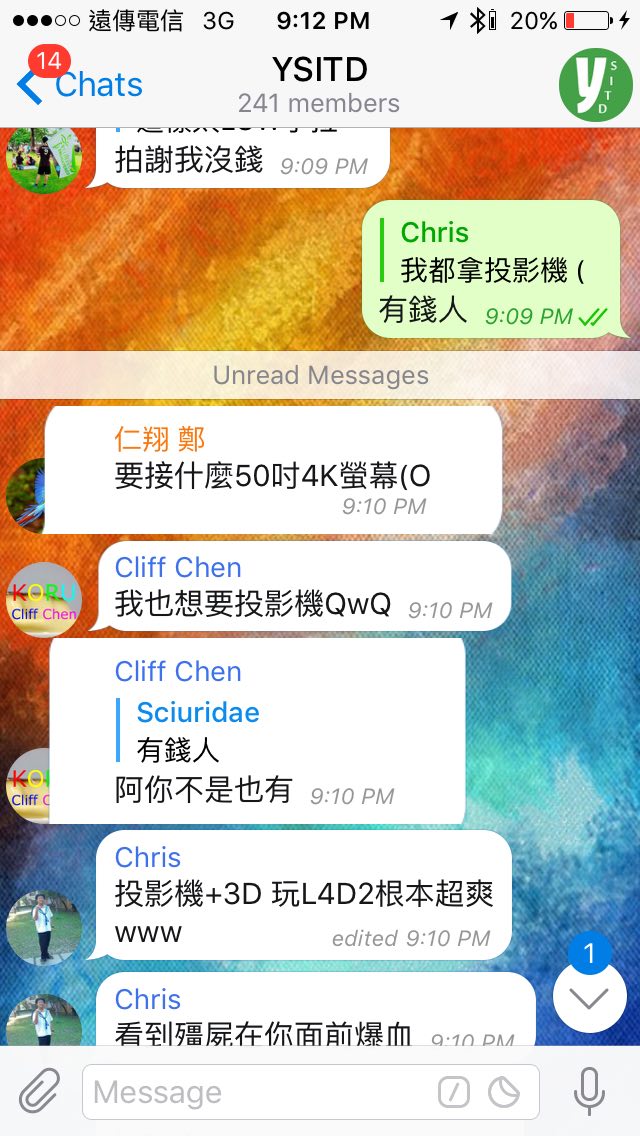Go back to the Chats list
This screenshot has height=1136, width=640.
click(x=80, y=85)
